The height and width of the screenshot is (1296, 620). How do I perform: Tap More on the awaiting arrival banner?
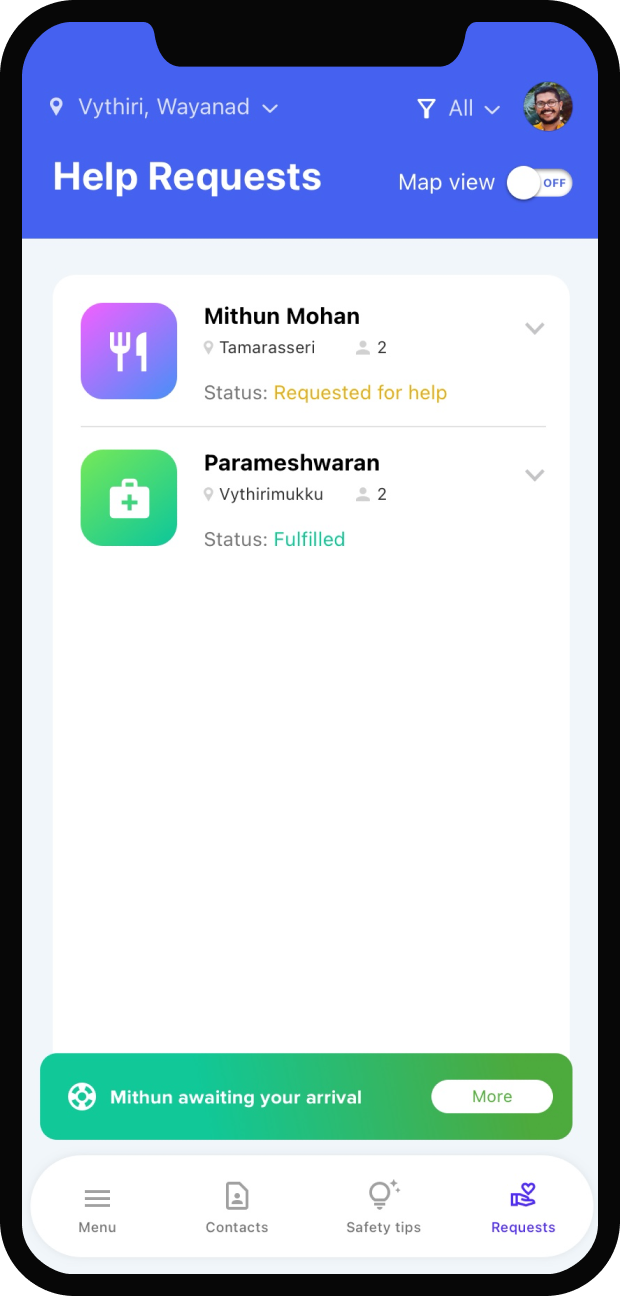492,1096
